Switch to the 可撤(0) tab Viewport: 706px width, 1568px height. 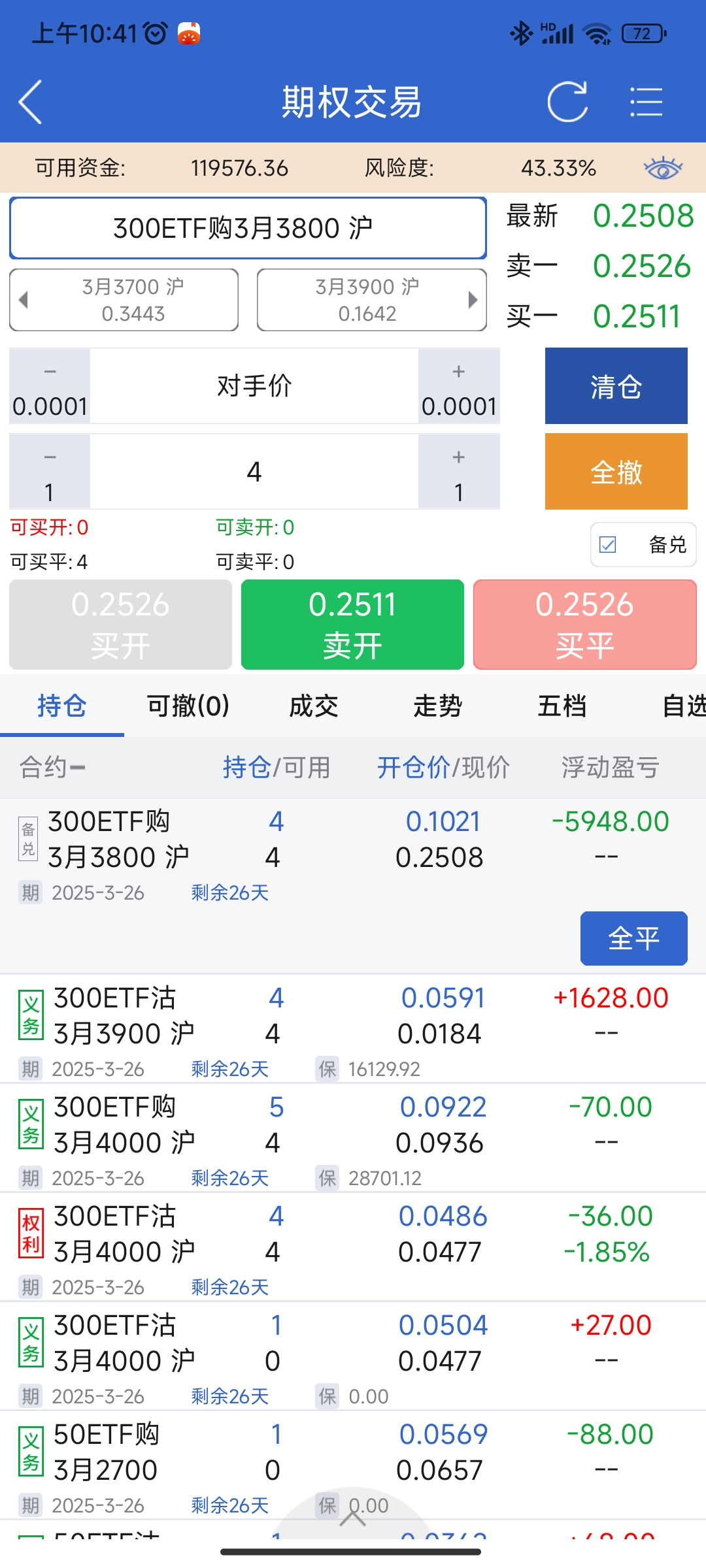(x=188, y=706)
